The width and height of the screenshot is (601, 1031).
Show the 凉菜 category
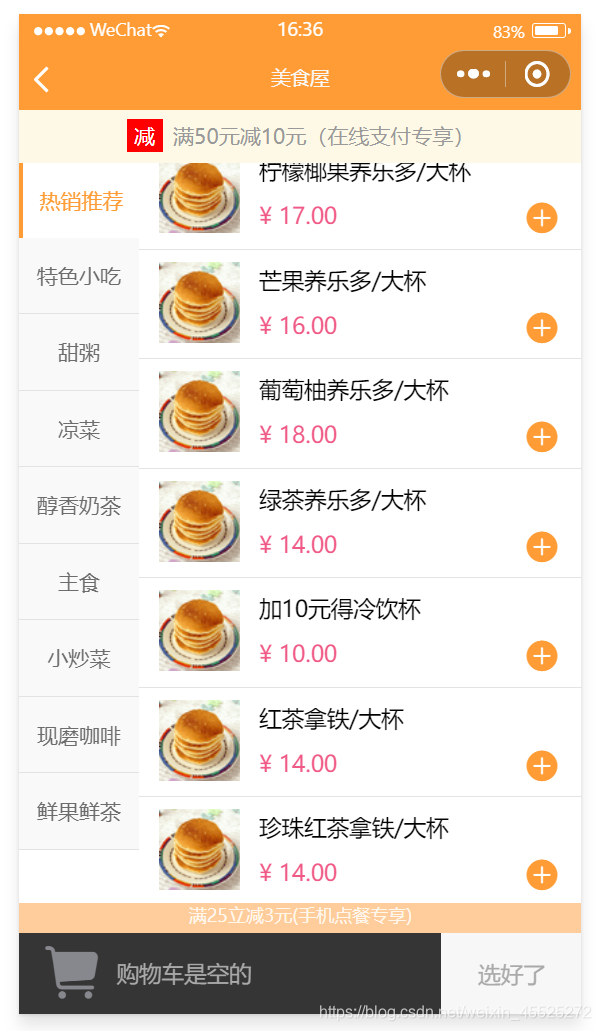[x=79, y=430]
